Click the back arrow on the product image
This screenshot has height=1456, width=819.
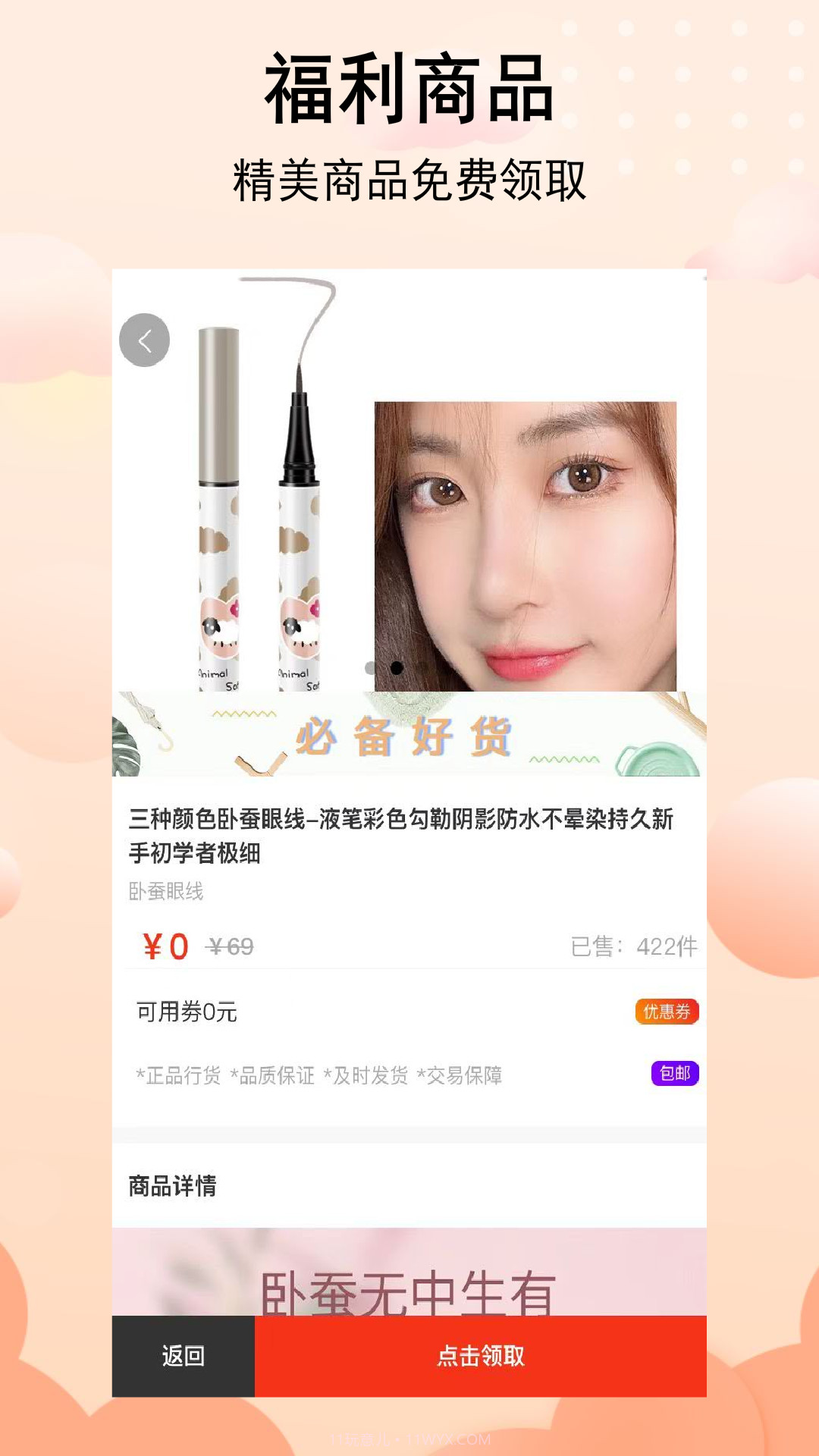[144, 340]
